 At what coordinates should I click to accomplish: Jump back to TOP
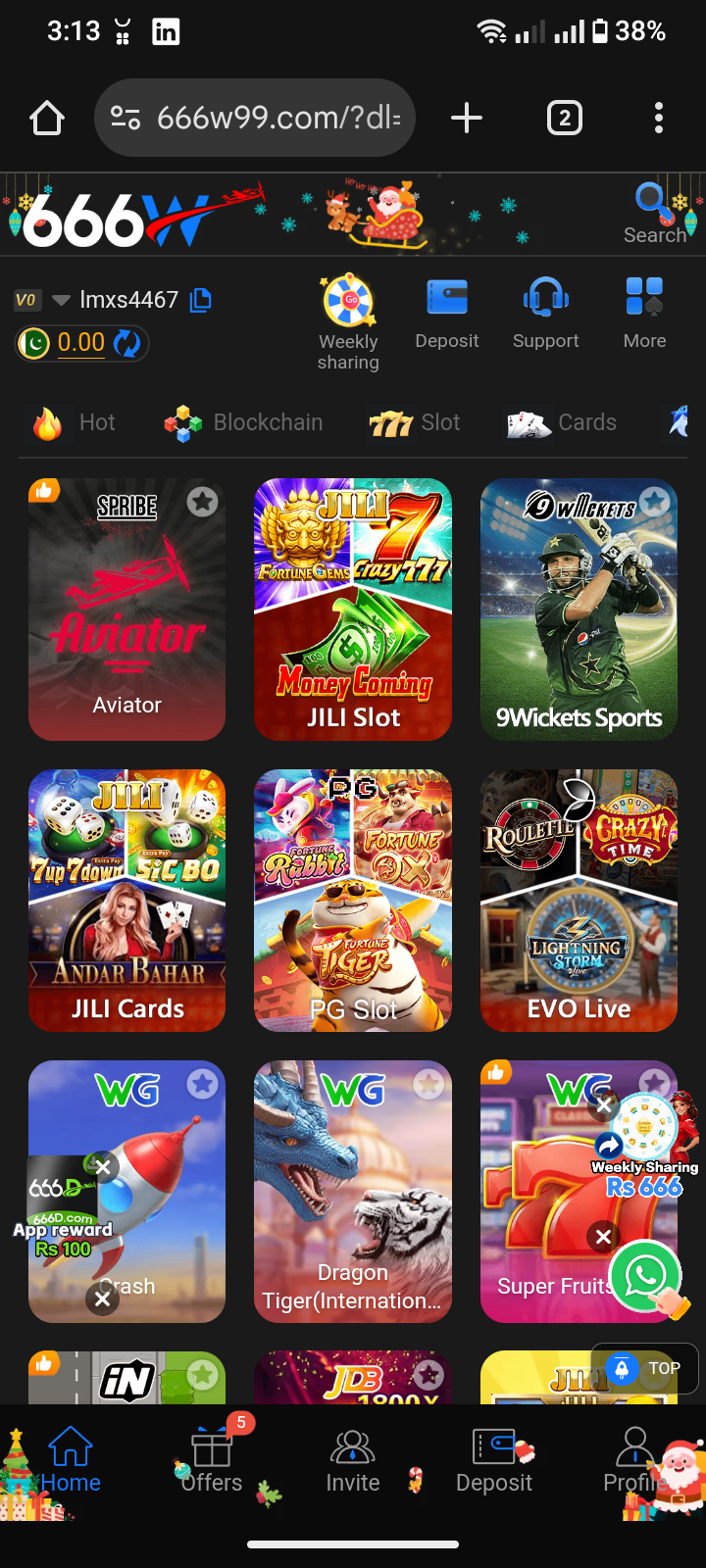coord(645,1368)
